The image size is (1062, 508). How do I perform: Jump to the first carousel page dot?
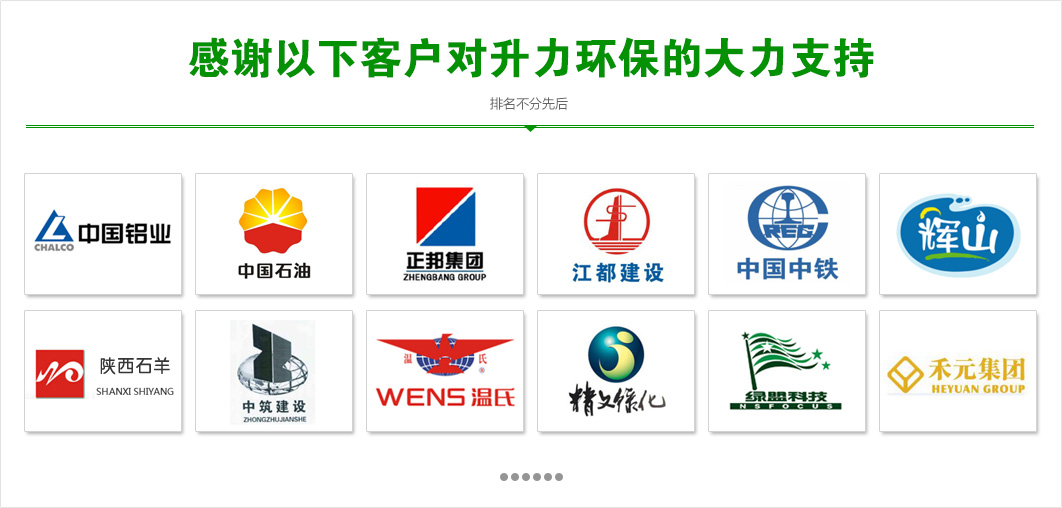(x=504, y=477)
